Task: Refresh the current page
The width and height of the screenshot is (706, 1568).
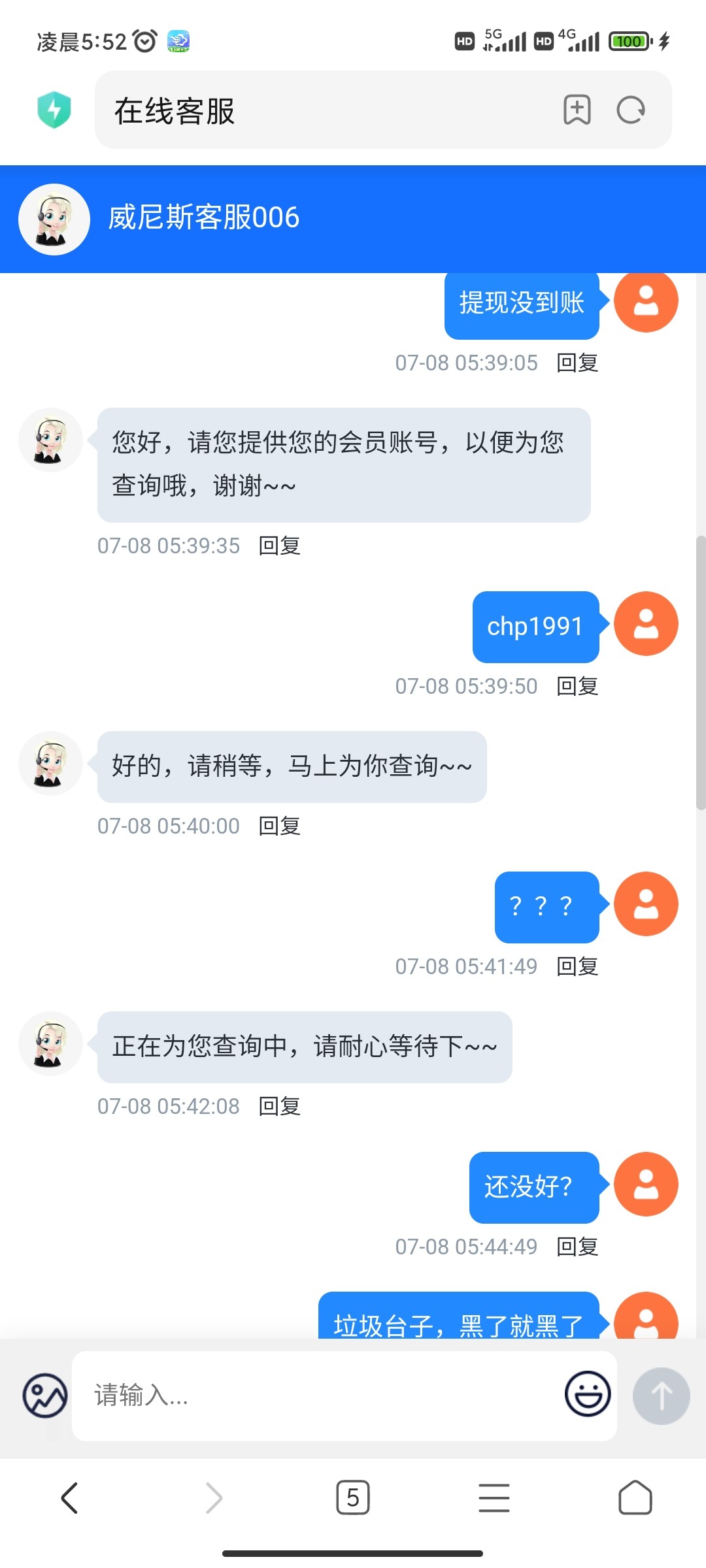Action: 630,110
